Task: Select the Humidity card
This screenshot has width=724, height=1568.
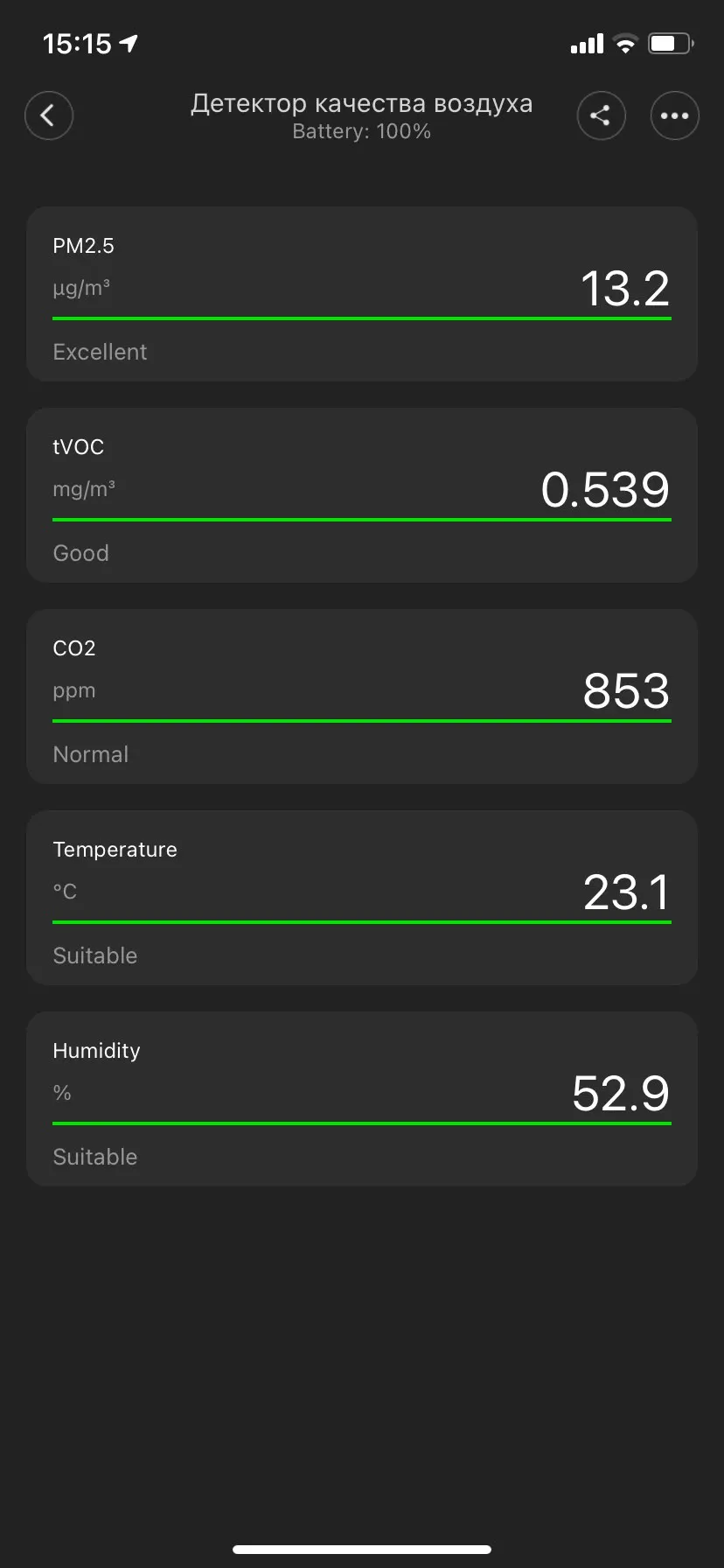Action: (361, 1099)
